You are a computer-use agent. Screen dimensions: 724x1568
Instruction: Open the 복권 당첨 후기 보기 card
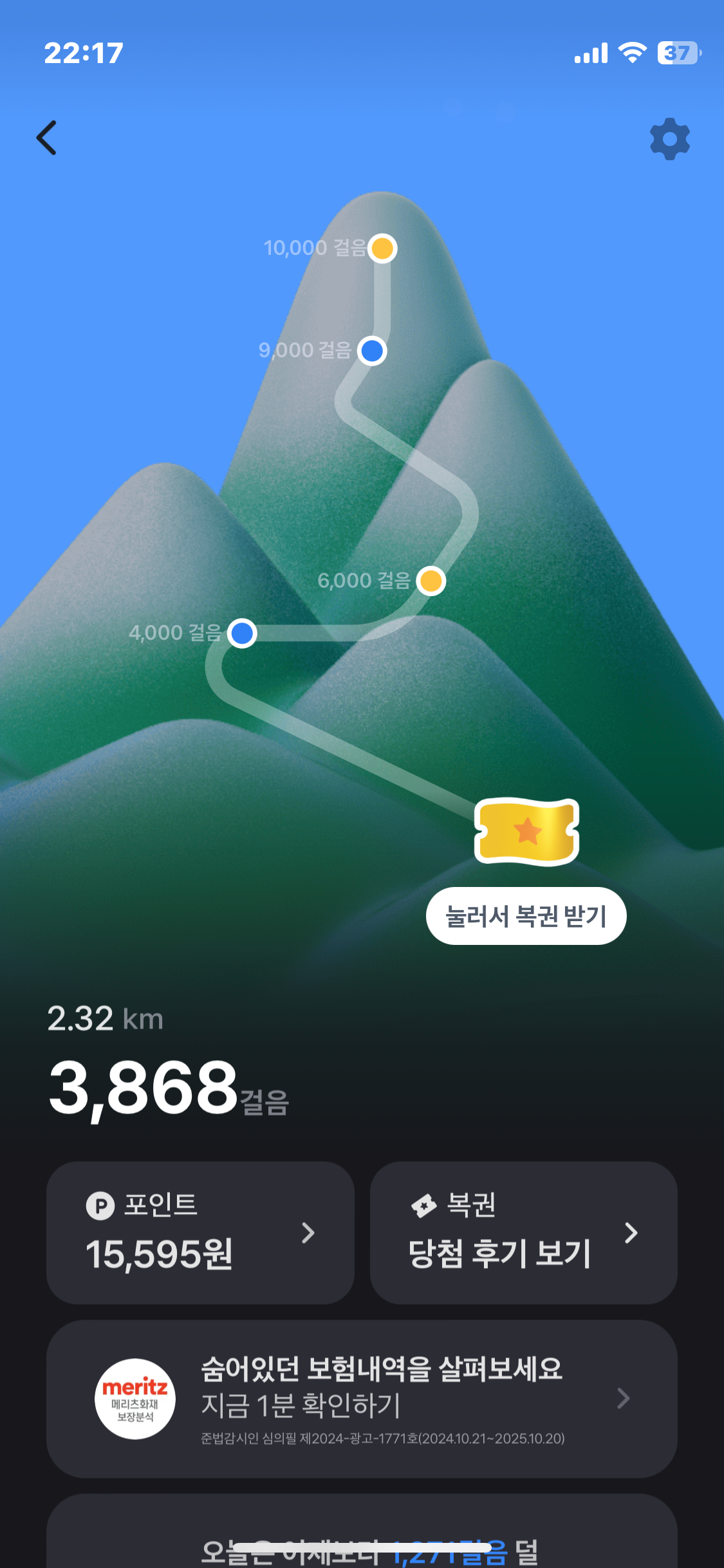tap(523, 1233)
